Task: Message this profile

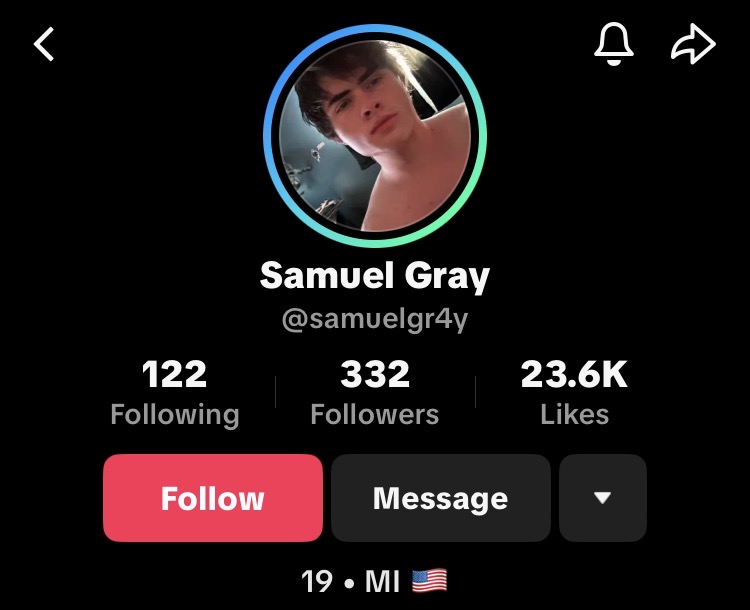Action: 440,498
